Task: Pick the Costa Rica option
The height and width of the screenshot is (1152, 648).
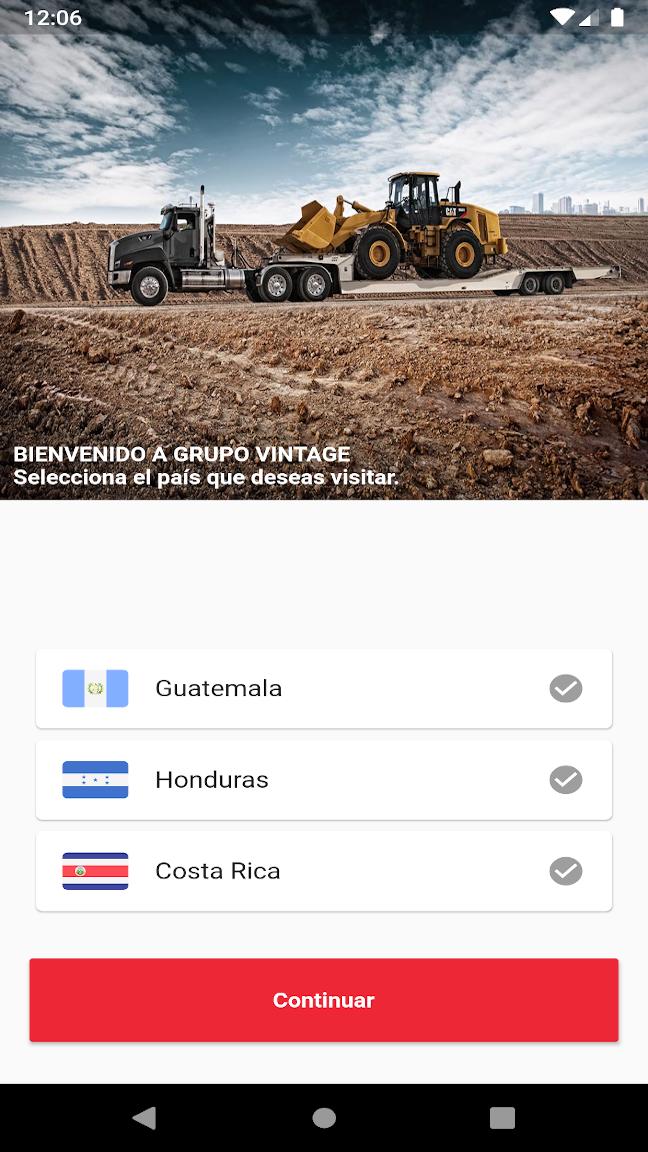Action: (323, 871)
